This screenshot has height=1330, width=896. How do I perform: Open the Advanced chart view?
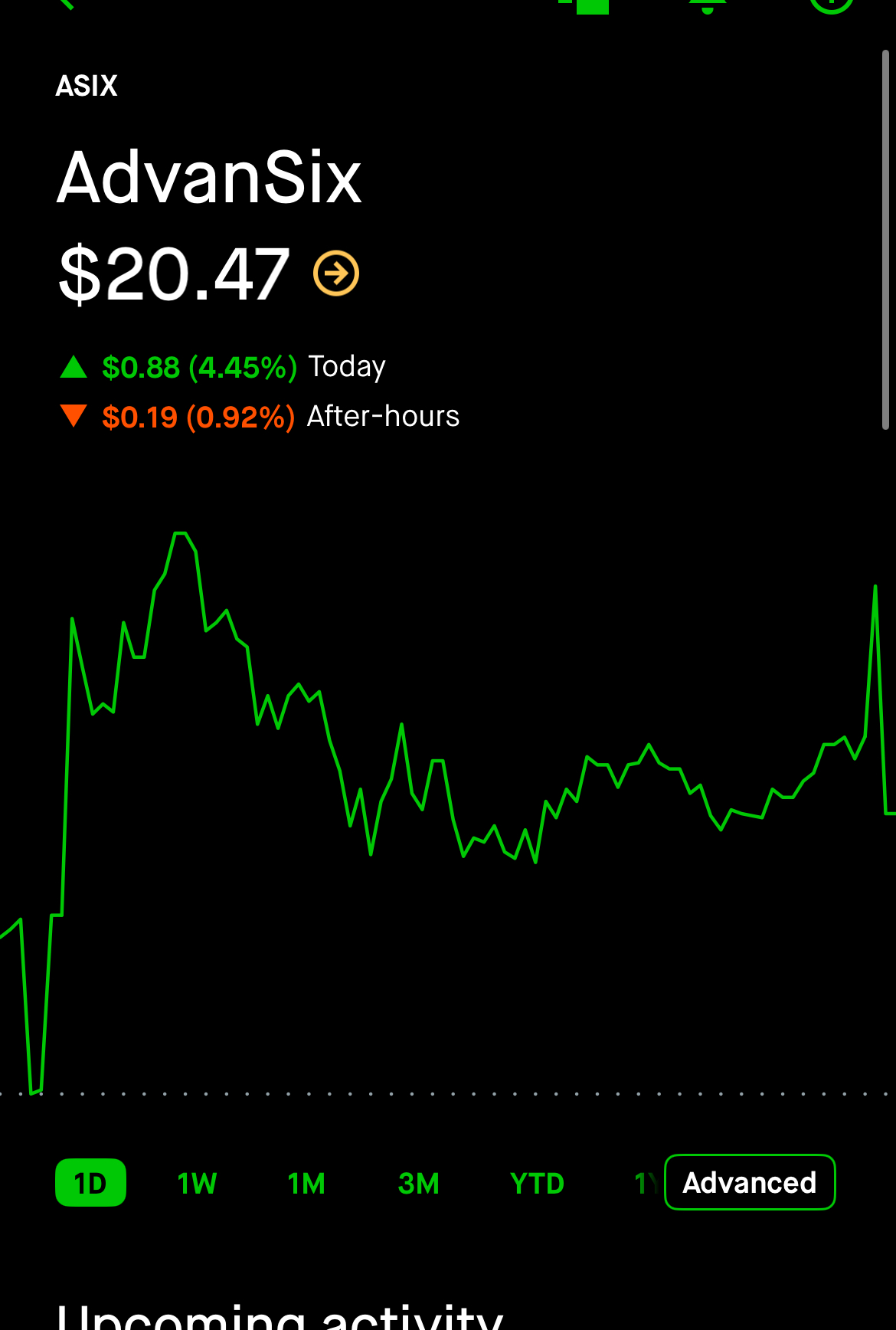click(750, 1182)
